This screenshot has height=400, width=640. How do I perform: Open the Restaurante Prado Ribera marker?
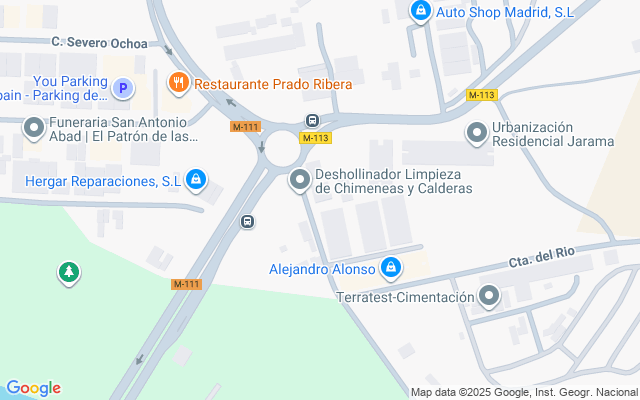point(179,83)
